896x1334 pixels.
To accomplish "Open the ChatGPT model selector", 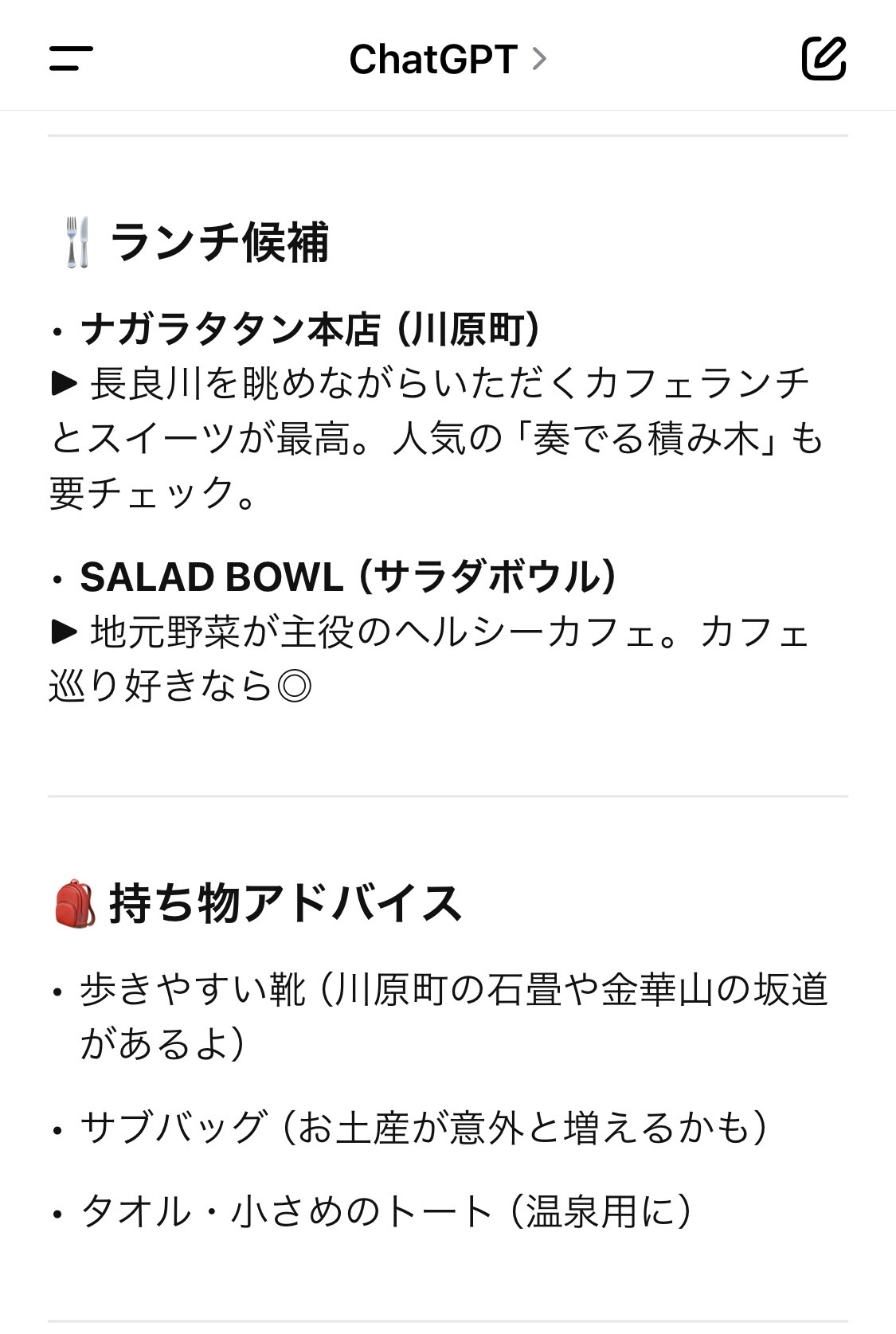I will [448, 59].
